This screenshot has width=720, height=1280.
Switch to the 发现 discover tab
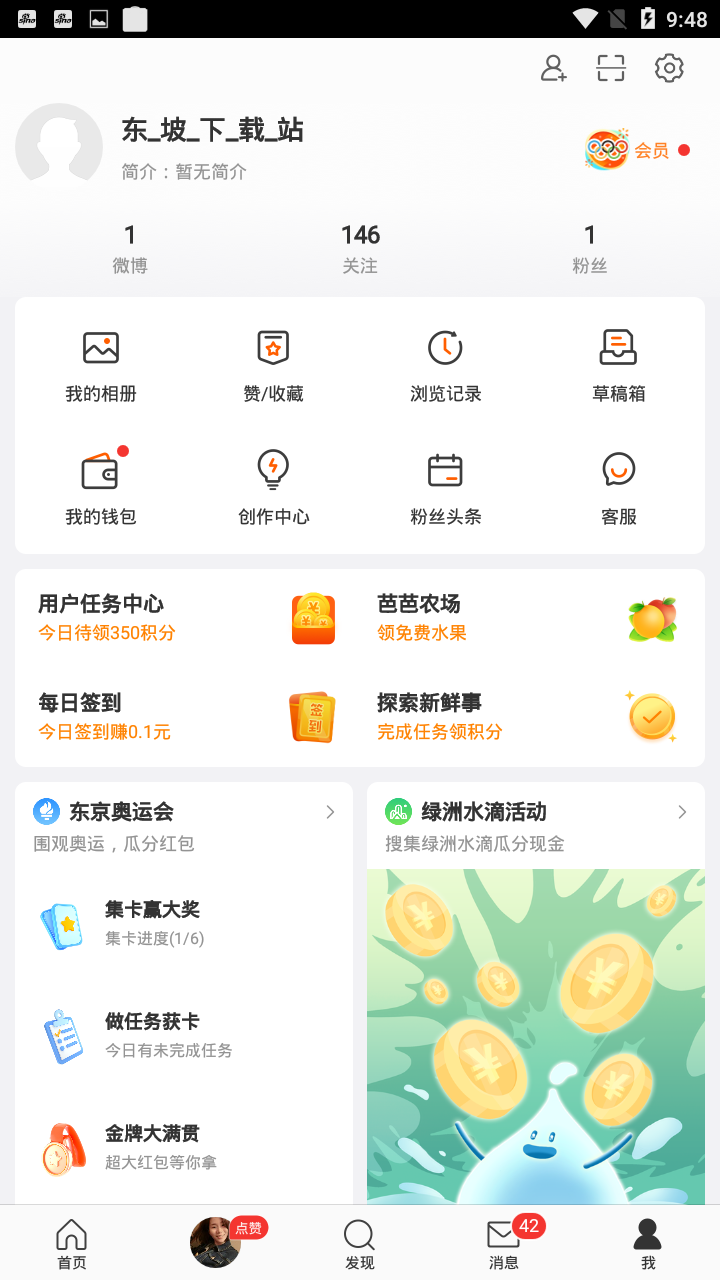[x=359, y=1242]
